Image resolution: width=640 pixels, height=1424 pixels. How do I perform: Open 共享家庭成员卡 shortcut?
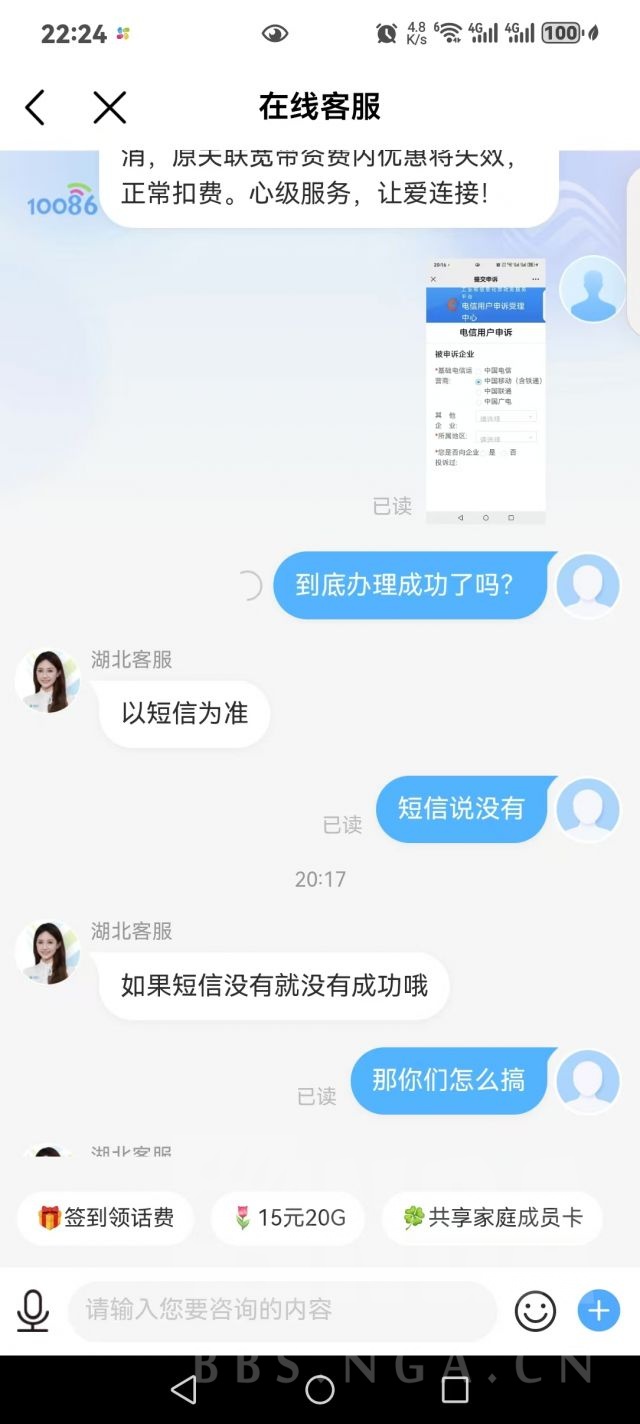click(x=491, y=1217)
